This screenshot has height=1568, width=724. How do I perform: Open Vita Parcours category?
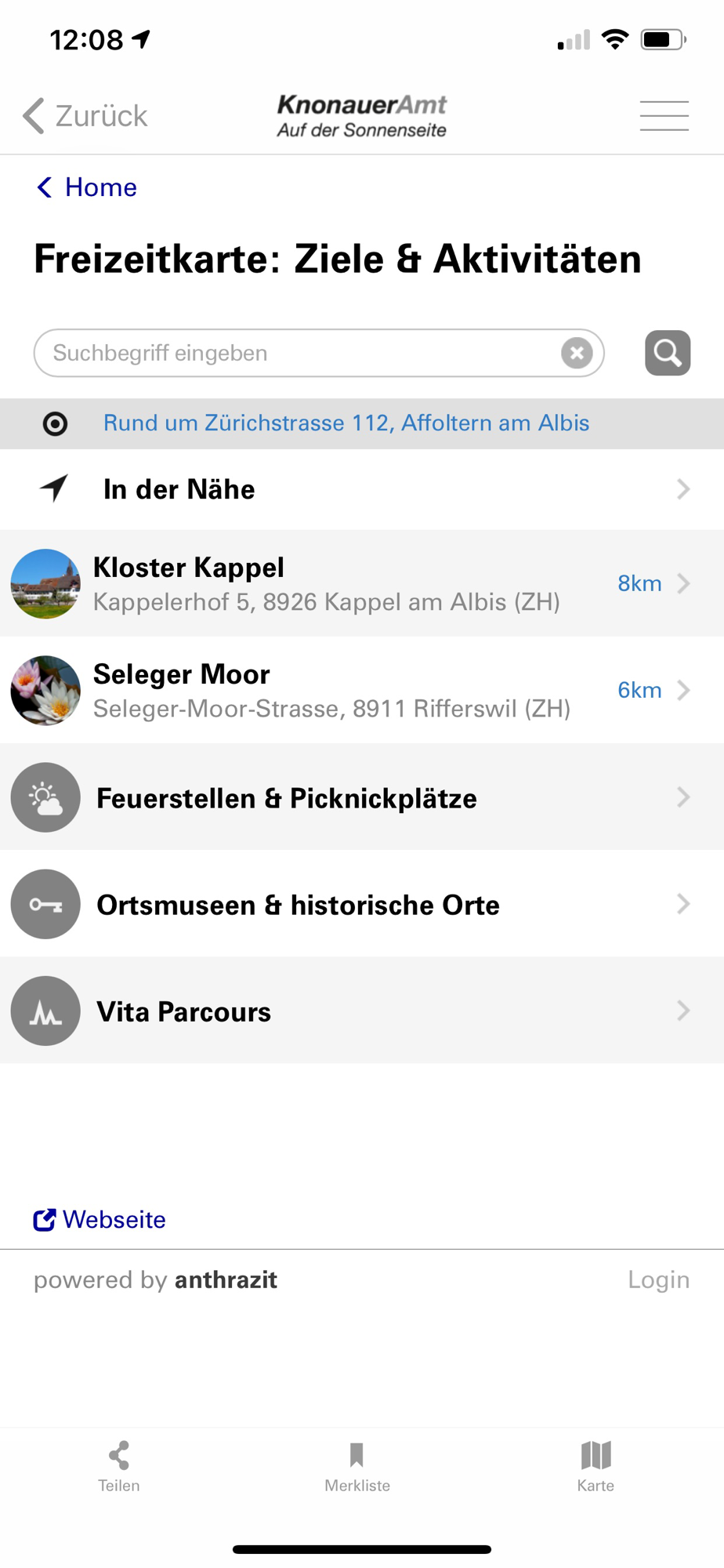click(x=362, y=1011)
